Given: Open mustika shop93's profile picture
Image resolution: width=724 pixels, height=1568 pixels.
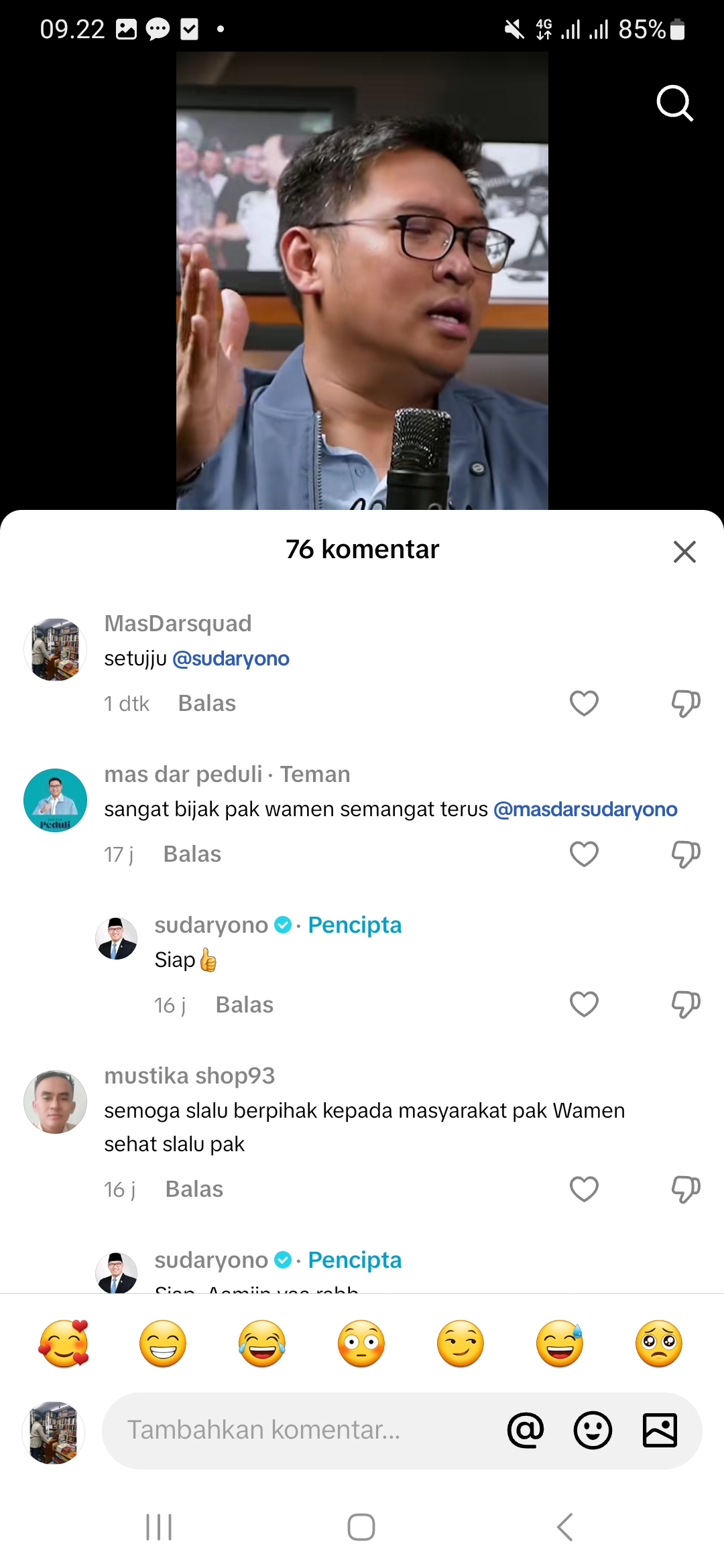Looking at the screenshot, I should pos(55,1102).
